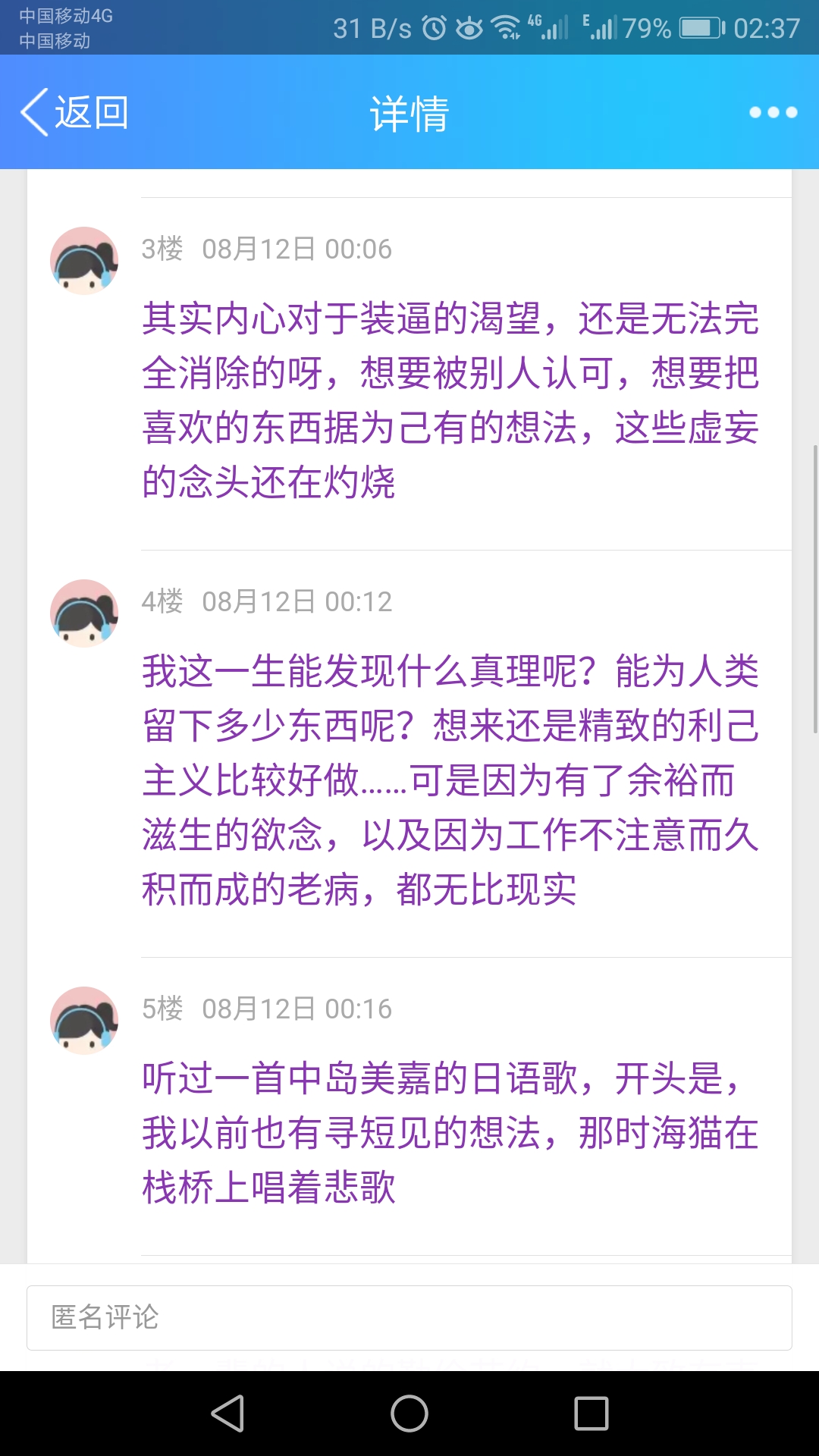The width and height of the screenshot is (819, 1456).
Task: Open the avatar of the 3楼 commenter
Action: point(84,260)
